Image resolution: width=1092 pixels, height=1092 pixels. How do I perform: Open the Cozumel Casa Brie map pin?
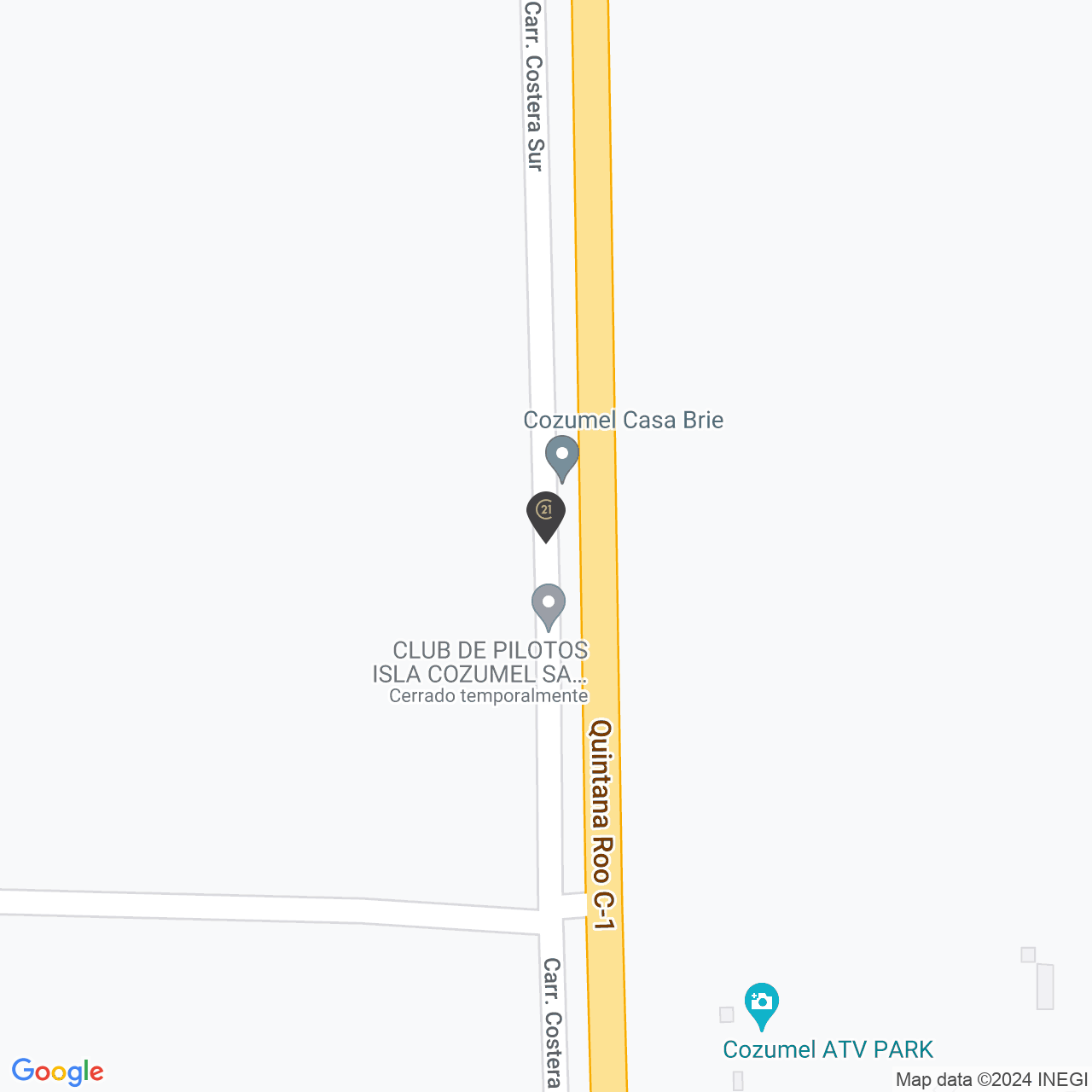tap(562, 456)
